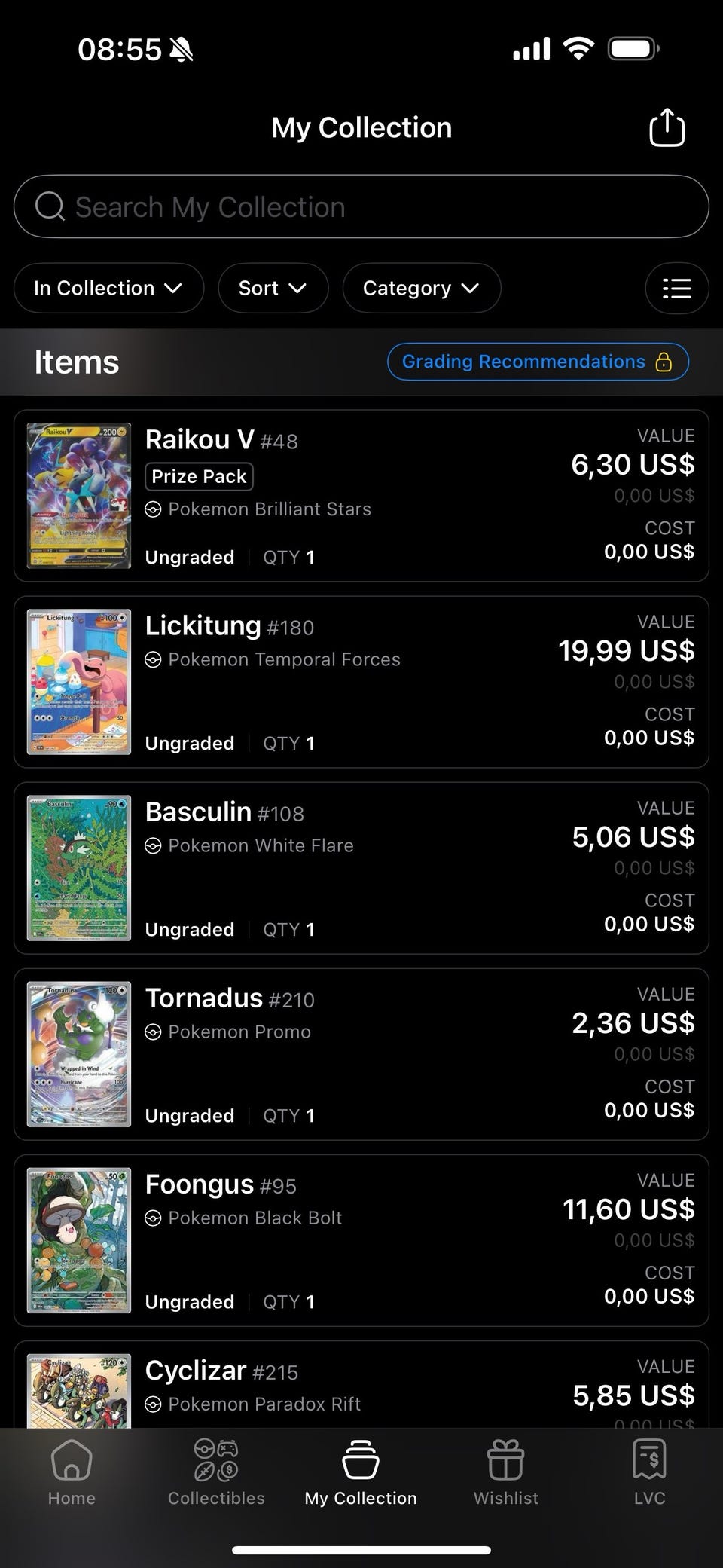Image resolution: width=723 pixels, height=1568 pixels.
Task: Select the Basculin #108 card
Action: [x=361, y=868]
